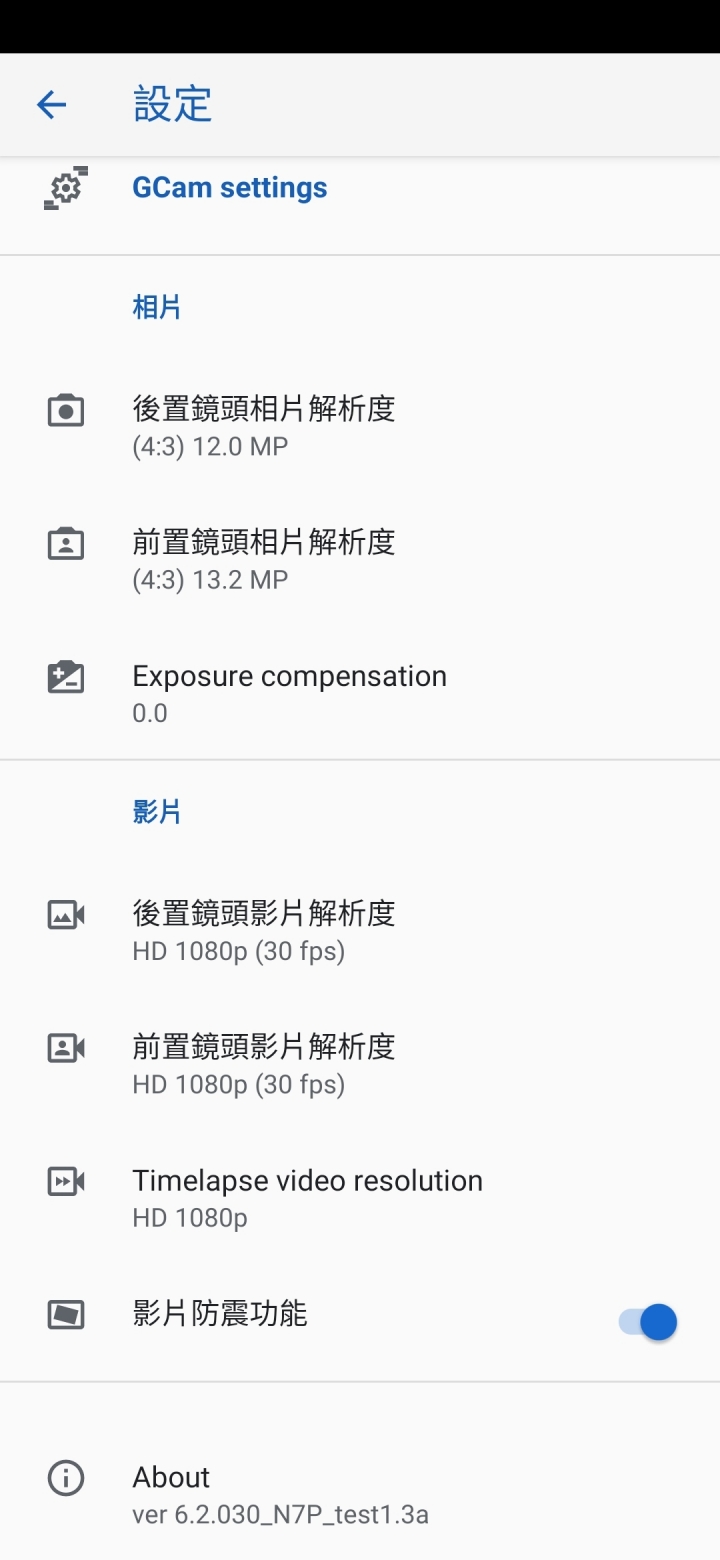Image resolution: width=720 pixels, height=1560 pixels.
Task: Open GCam settings
Action: click(x=360, y=189)
